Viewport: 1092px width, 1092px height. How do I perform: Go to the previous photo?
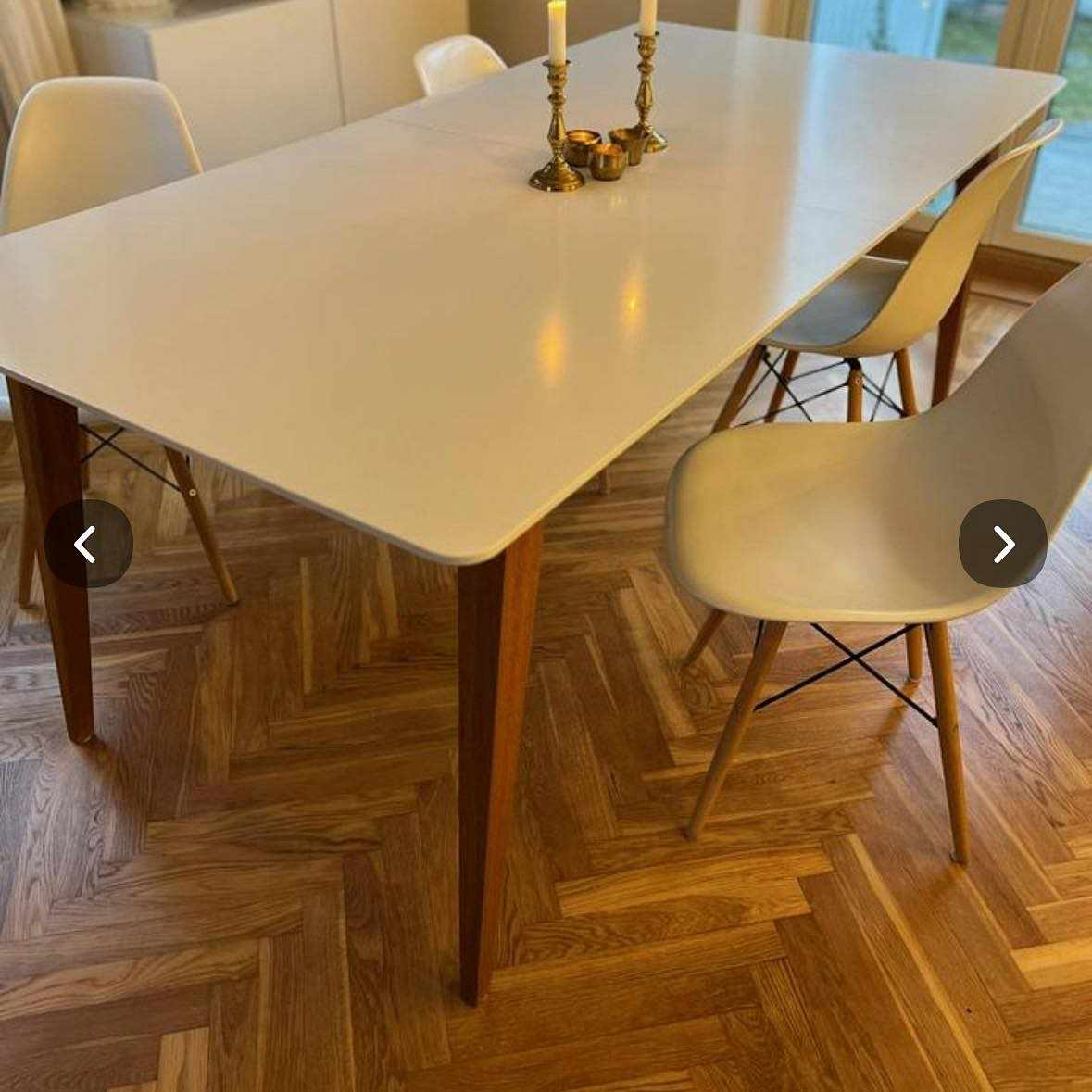(88, 545)
